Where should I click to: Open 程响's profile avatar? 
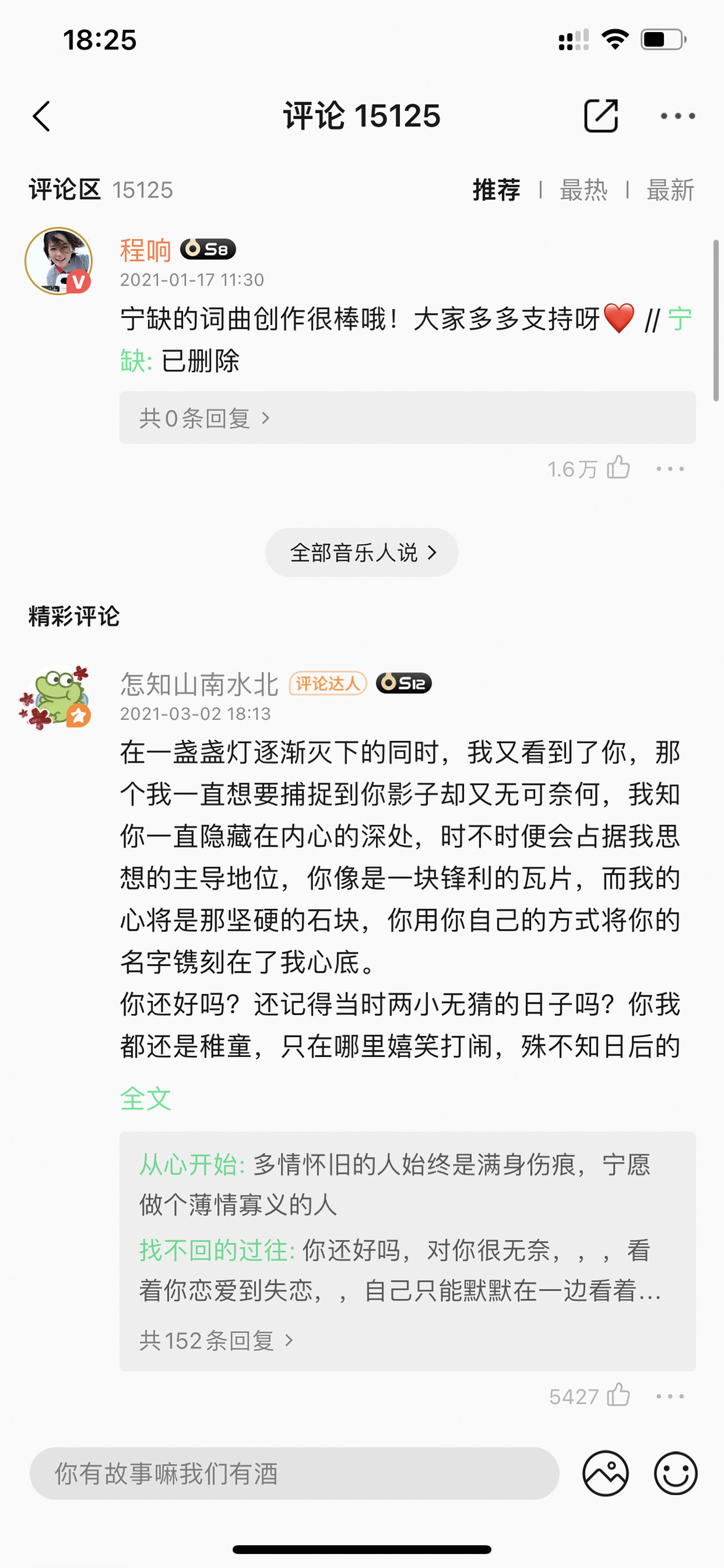(x=58, y=261)
